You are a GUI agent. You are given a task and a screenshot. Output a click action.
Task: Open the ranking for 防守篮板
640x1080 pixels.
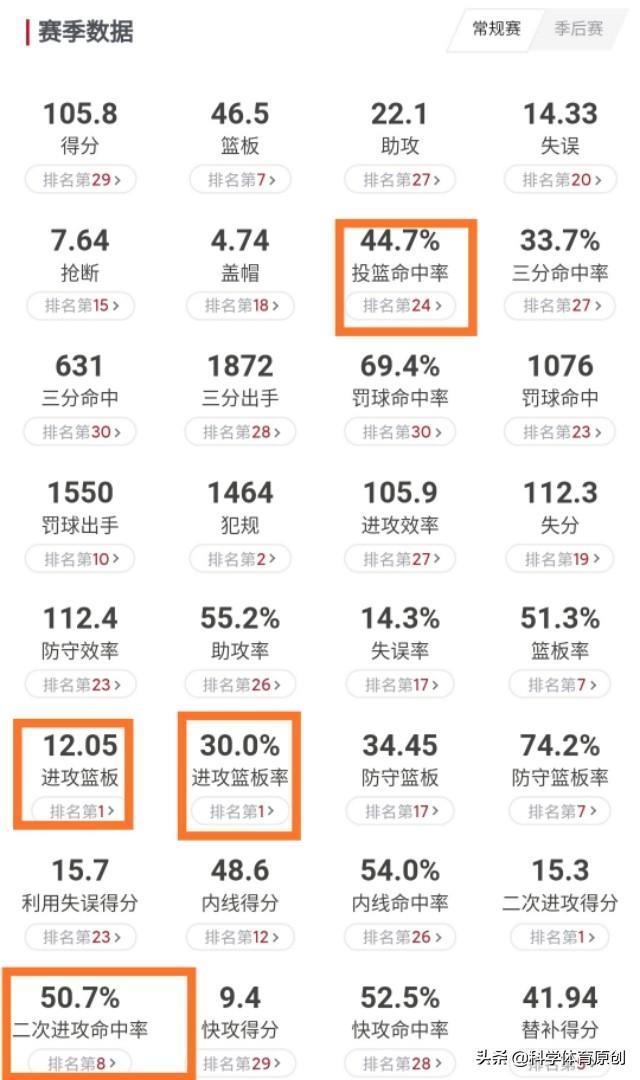click(x=400, y=811)
